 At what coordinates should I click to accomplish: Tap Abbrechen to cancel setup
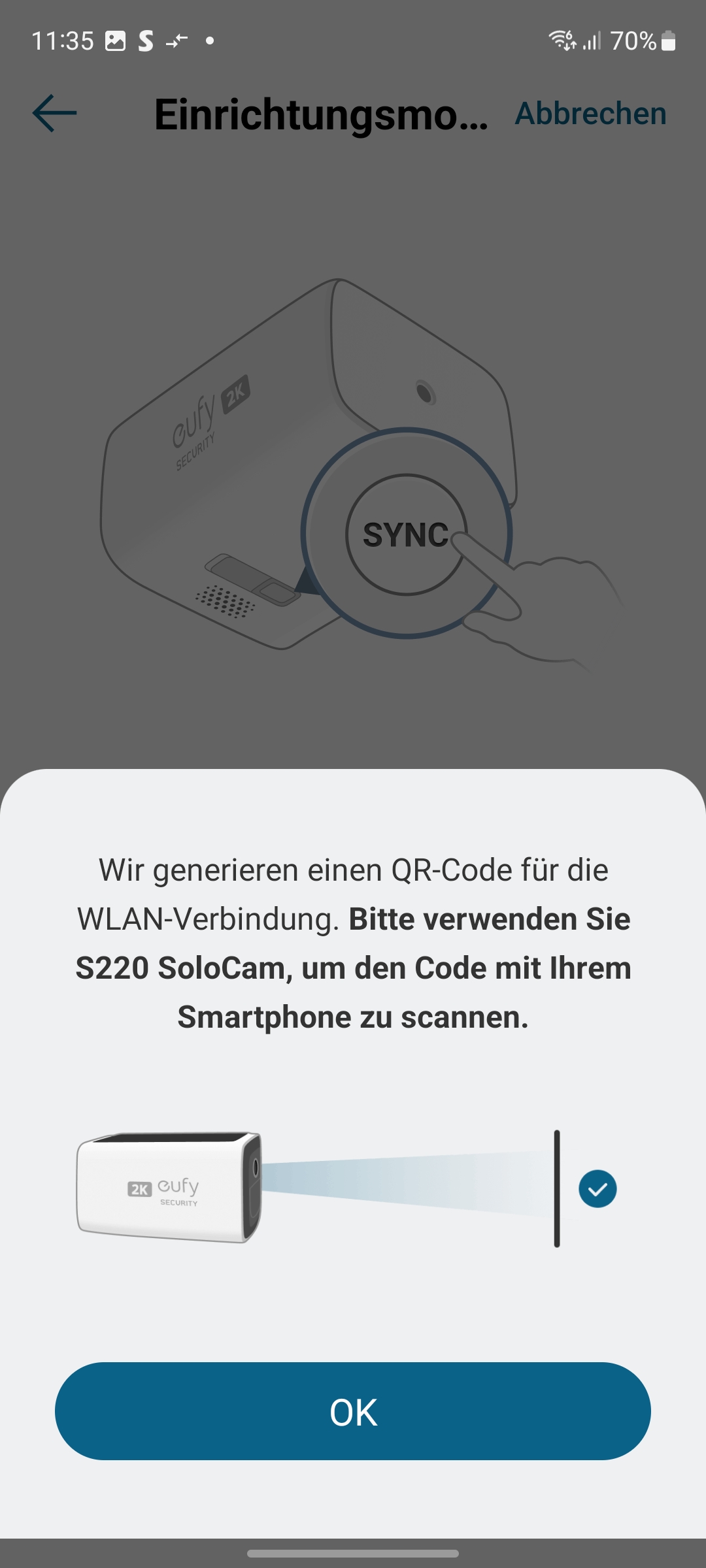coord(590,114)
